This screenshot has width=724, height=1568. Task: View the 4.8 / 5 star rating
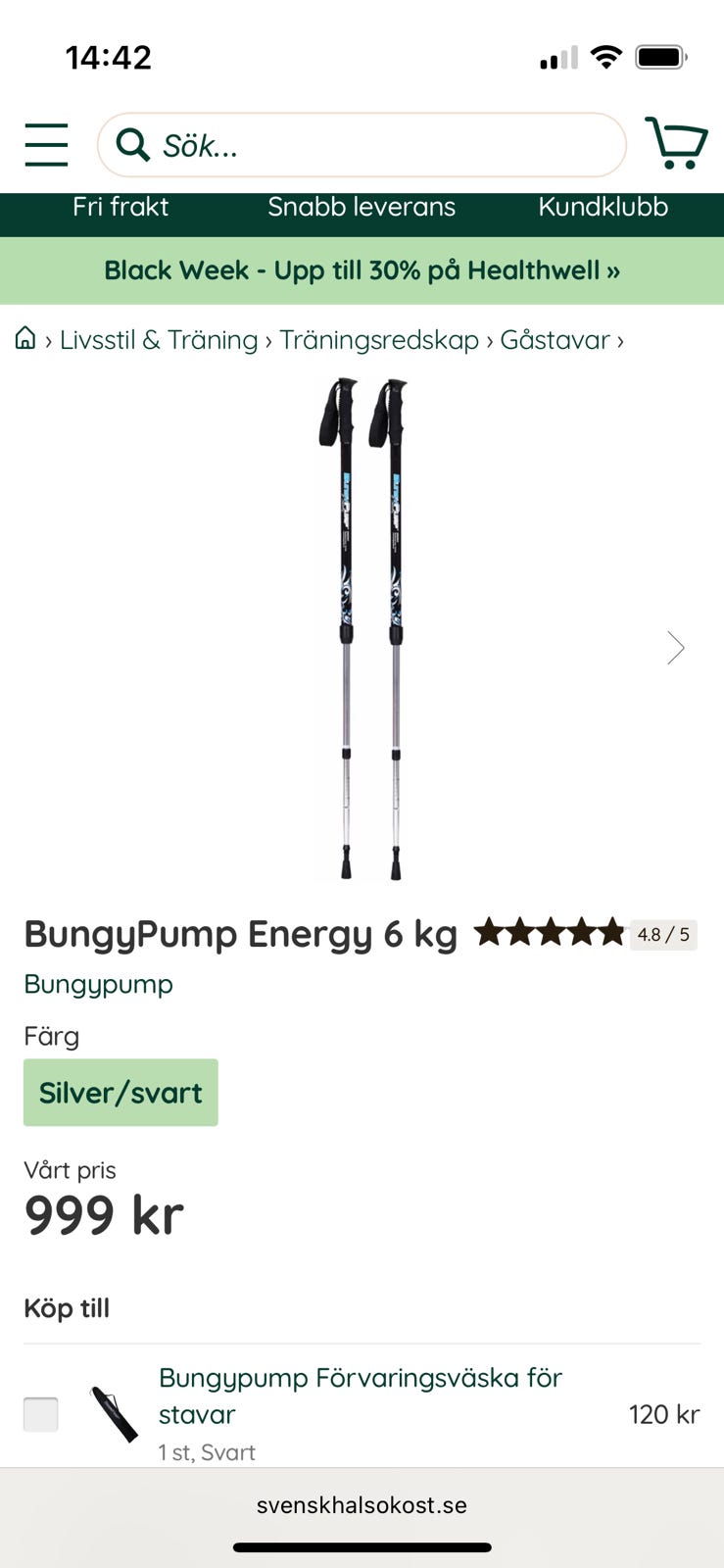click(586, 934)
